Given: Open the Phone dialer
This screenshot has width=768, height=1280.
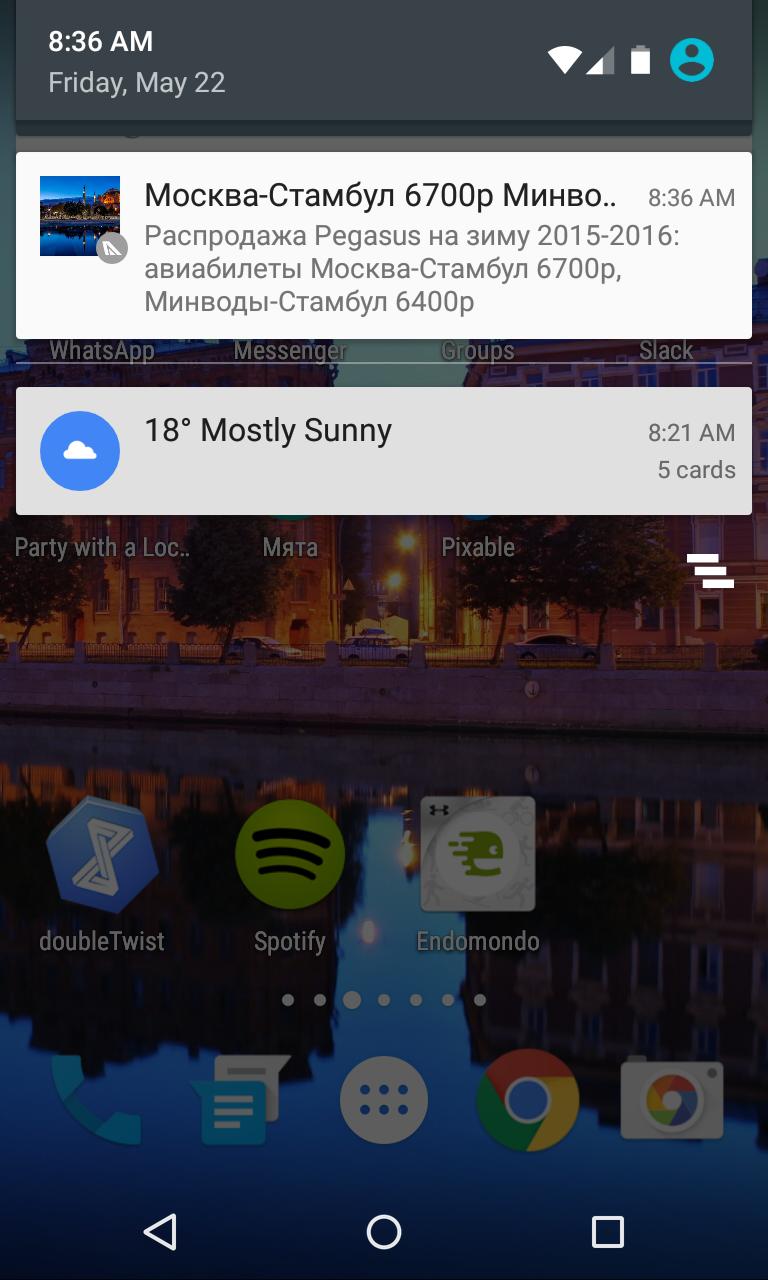Looking at the screenshot, I should tap(95, 1100).
